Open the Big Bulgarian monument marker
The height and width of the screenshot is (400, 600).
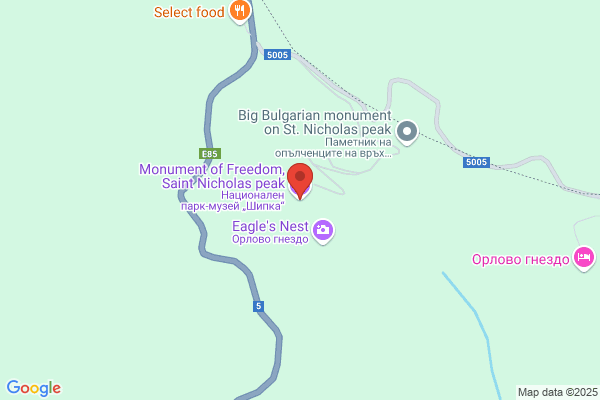pyautogui.click(x=407, y=133)
